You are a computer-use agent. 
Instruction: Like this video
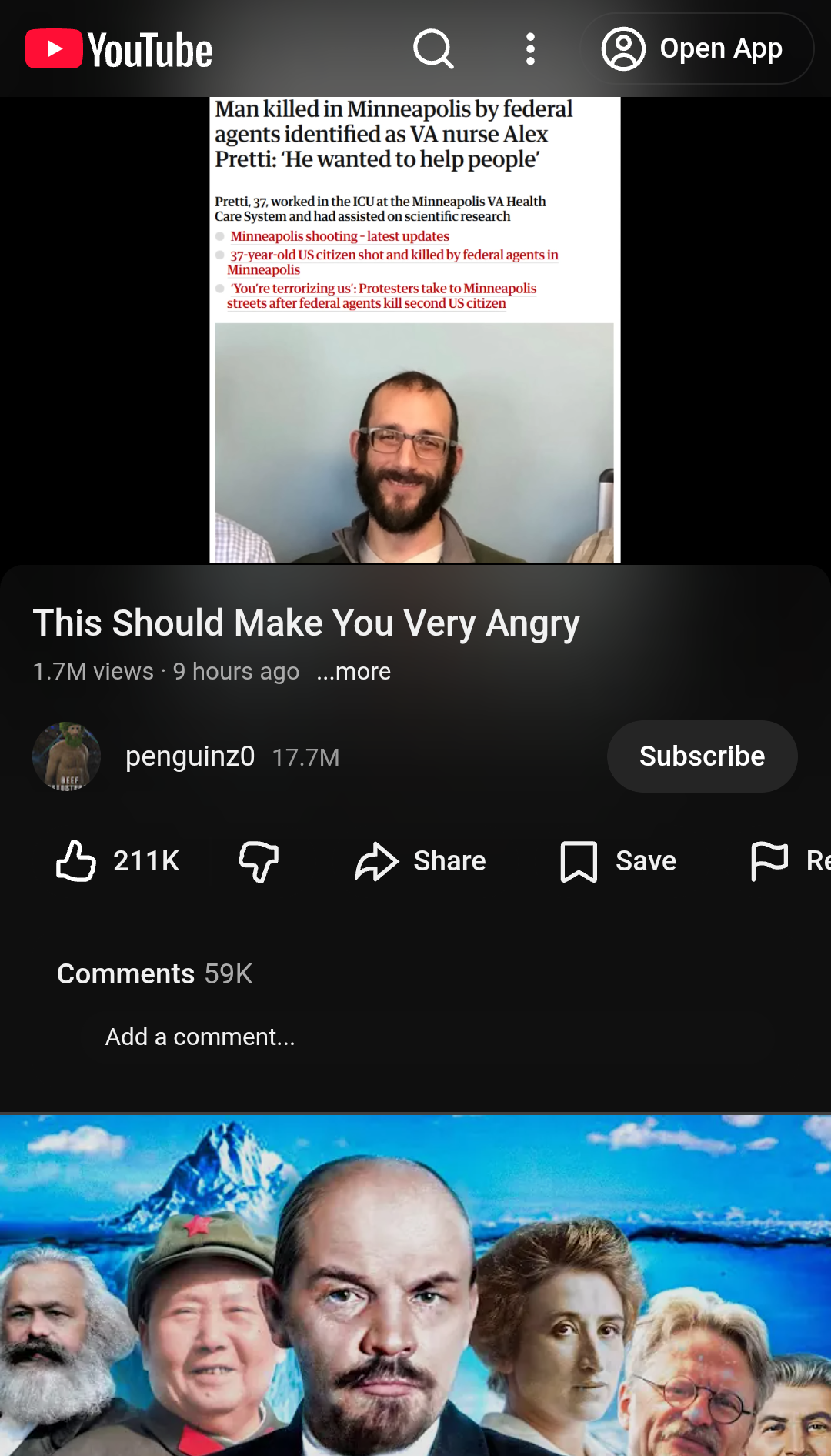pyautogui.click(x=117, y=860)
